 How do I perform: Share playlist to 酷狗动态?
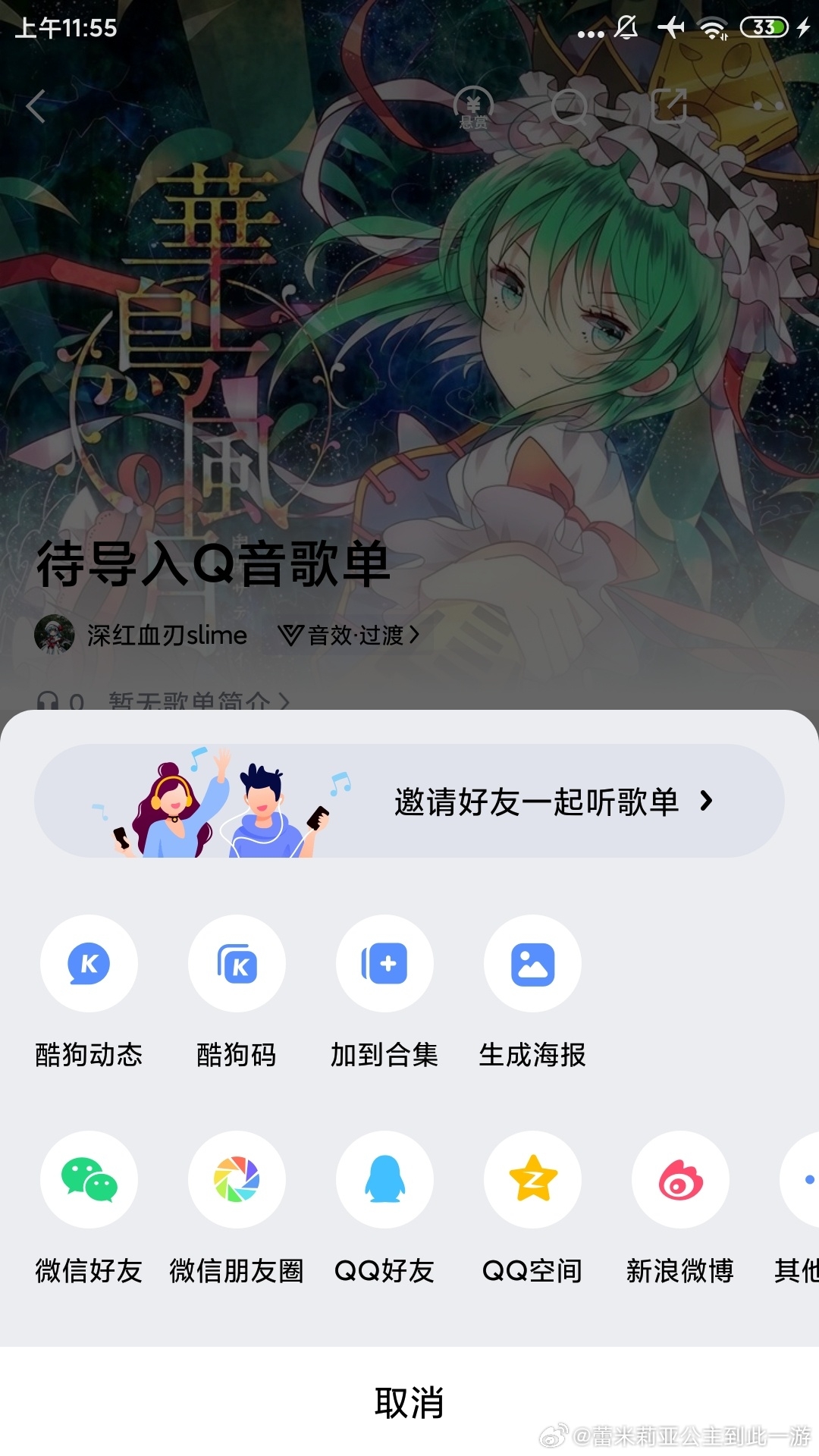[x=89, y=964]
